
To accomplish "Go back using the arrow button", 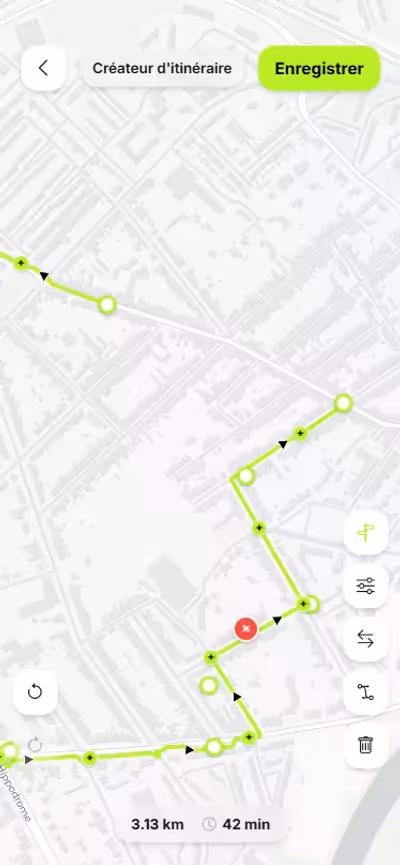I will click(x=43, y=68).
